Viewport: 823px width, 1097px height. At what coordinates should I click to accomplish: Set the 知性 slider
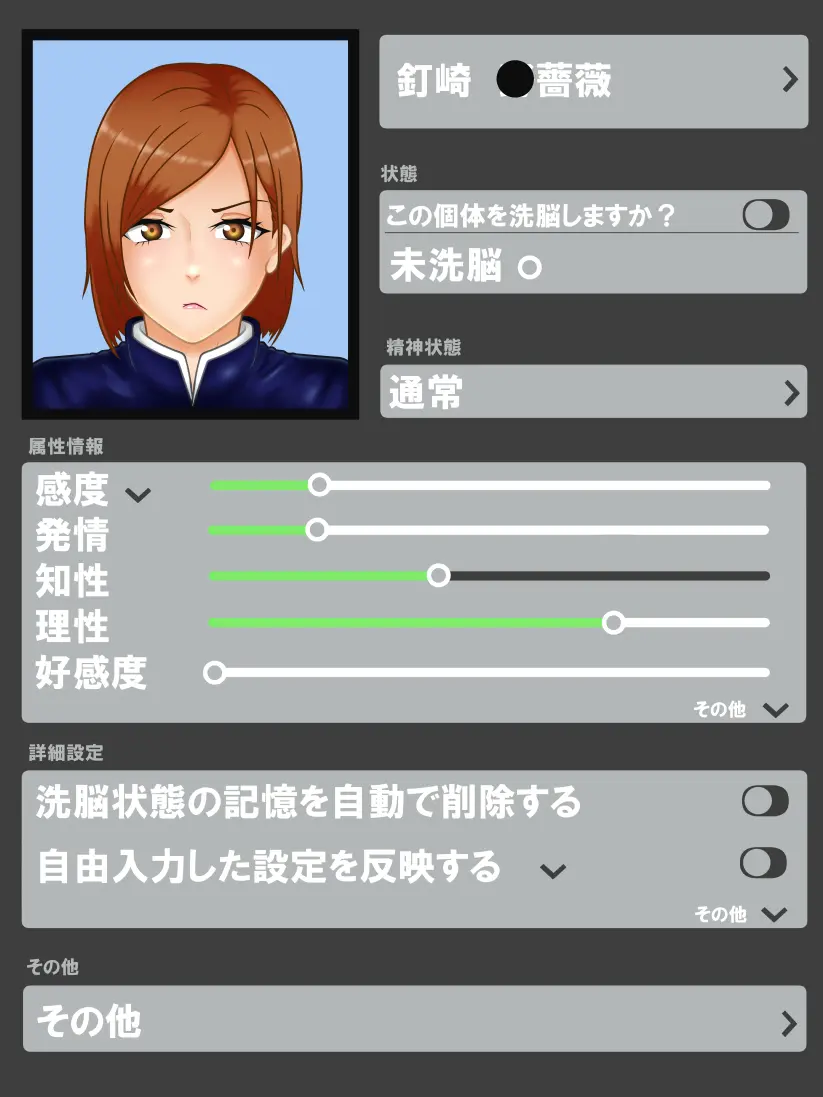(x=438, y=575)
